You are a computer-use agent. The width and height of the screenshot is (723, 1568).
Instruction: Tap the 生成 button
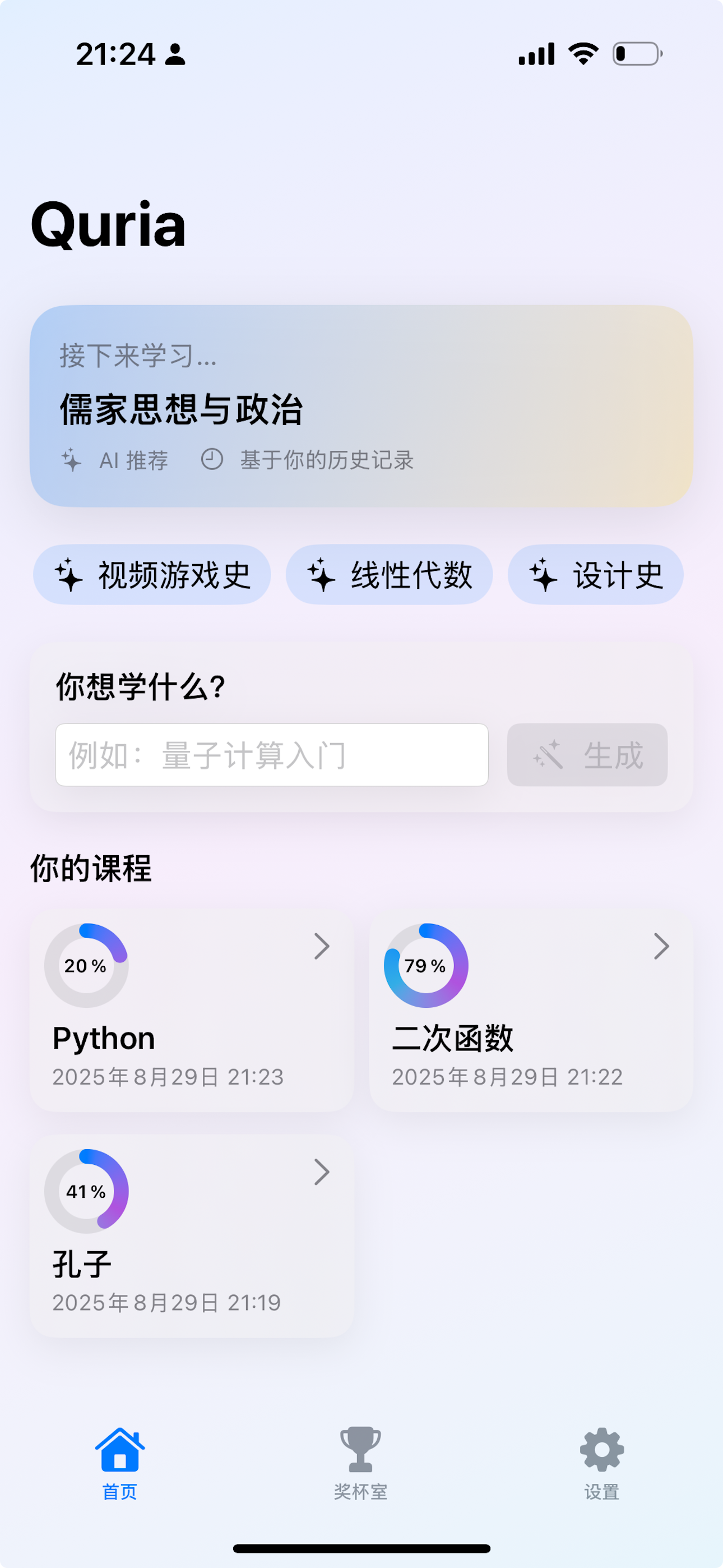[x=587, y=755]
